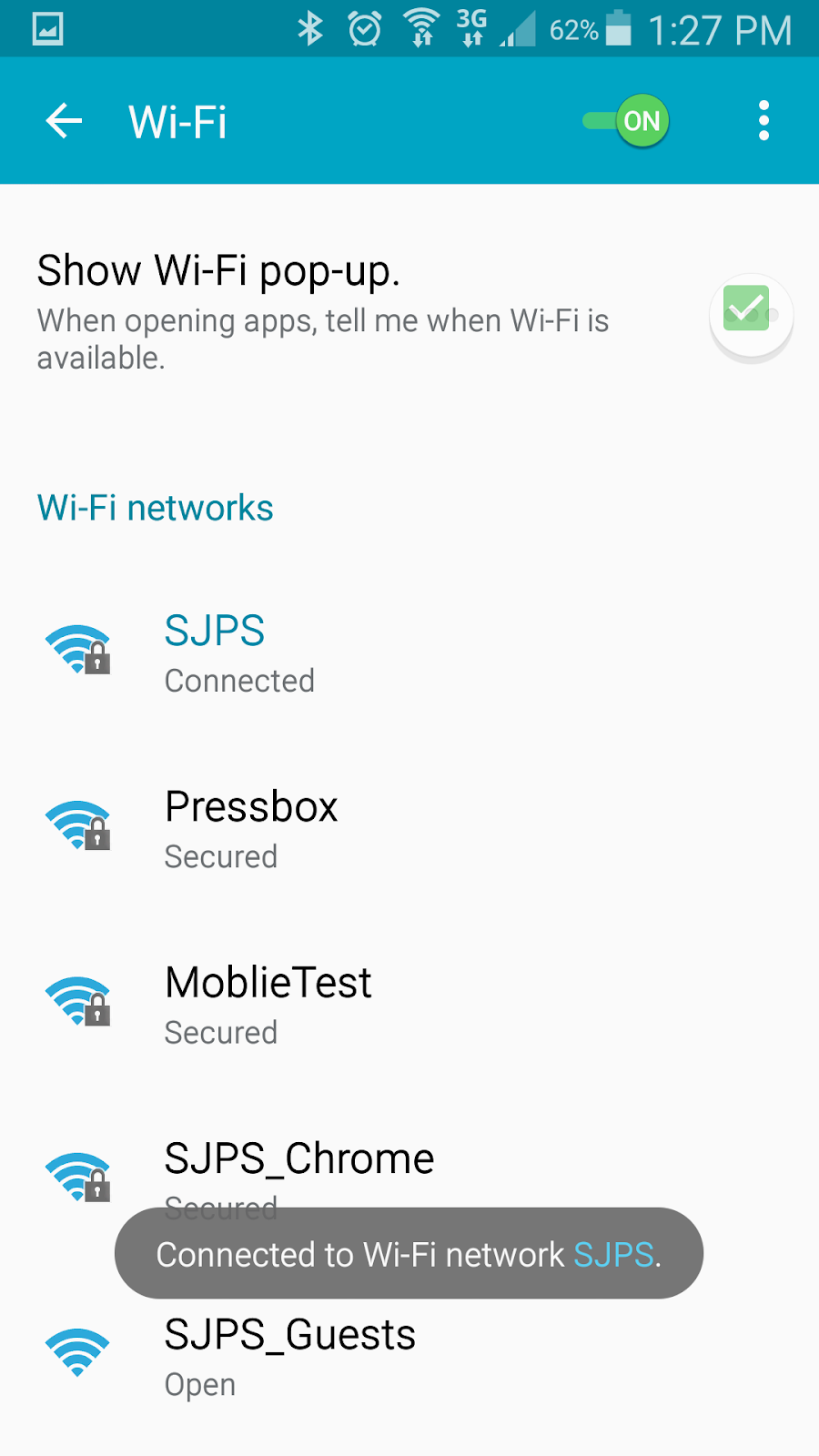Turn off the Wi-Fi switch
Viewport: 819px width, 1456px height.
pos(628,121)
